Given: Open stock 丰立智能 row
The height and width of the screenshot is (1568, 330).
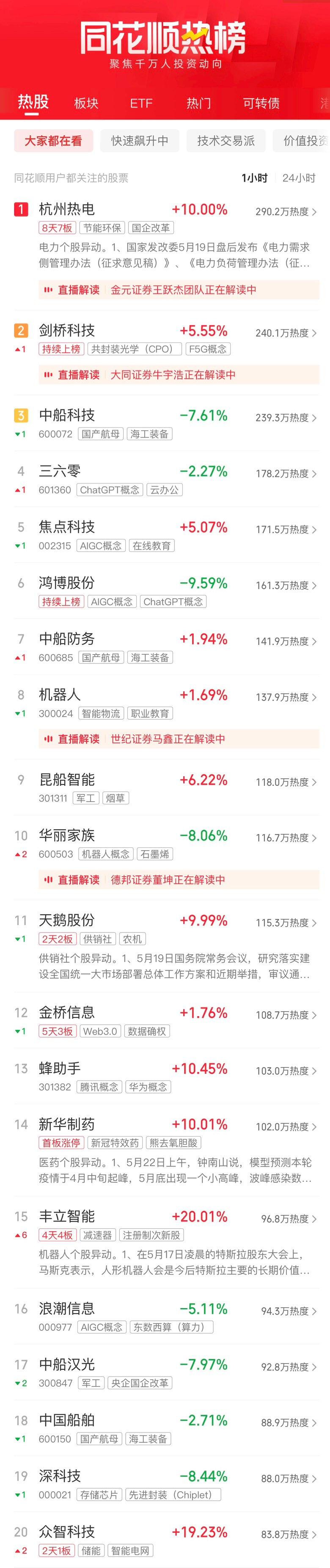Looking at the screenshot, I should pyautogui.click(x=67, y=1217).
